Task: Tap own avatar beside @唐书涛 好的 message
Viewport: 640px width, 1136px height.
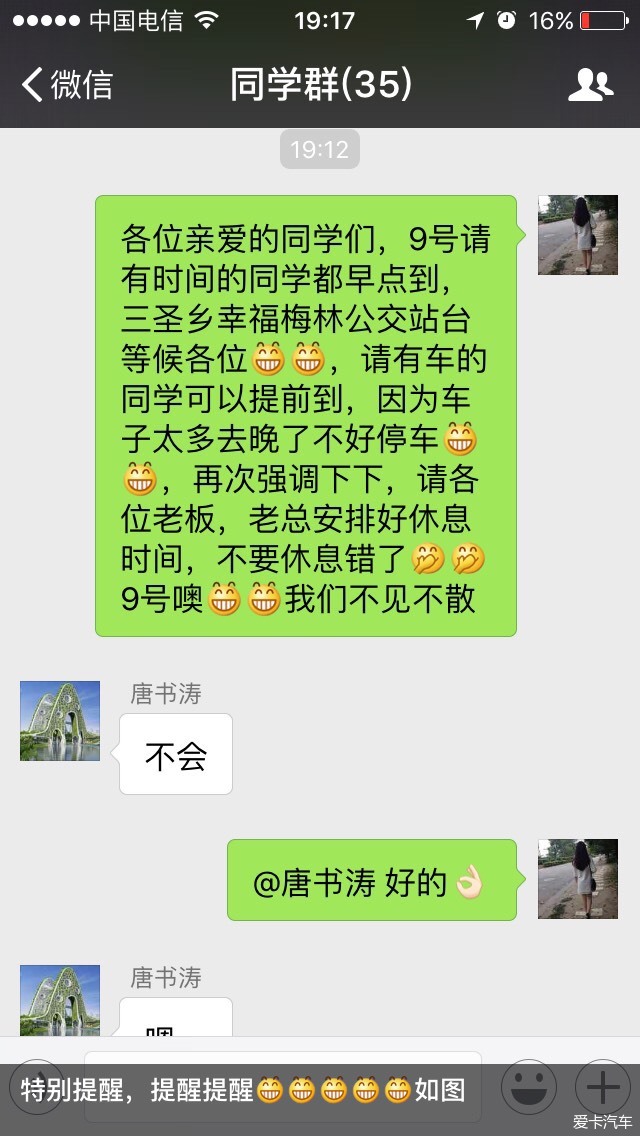Action: pos(578,879)
